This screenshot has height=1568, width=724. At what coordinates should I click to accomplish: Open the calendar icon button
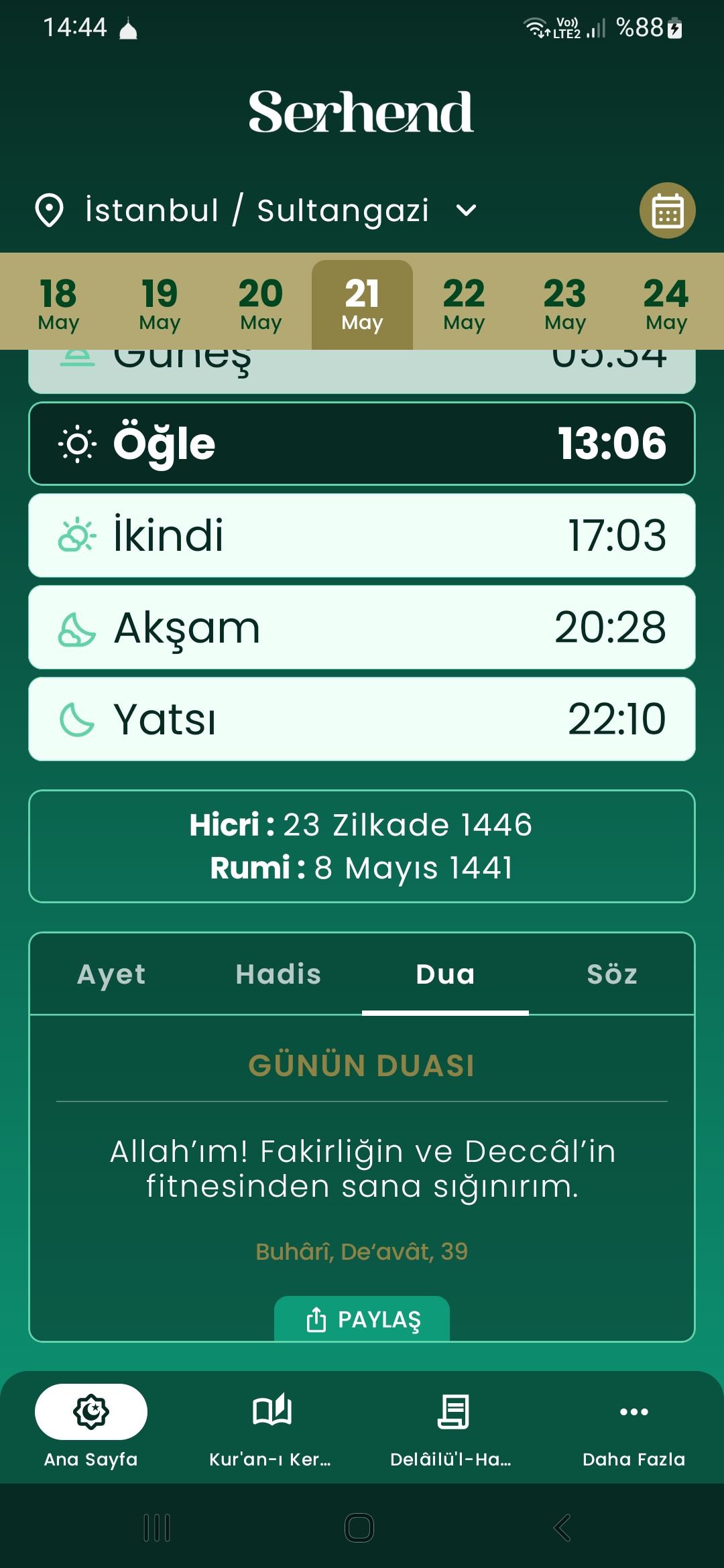[667, 210]
